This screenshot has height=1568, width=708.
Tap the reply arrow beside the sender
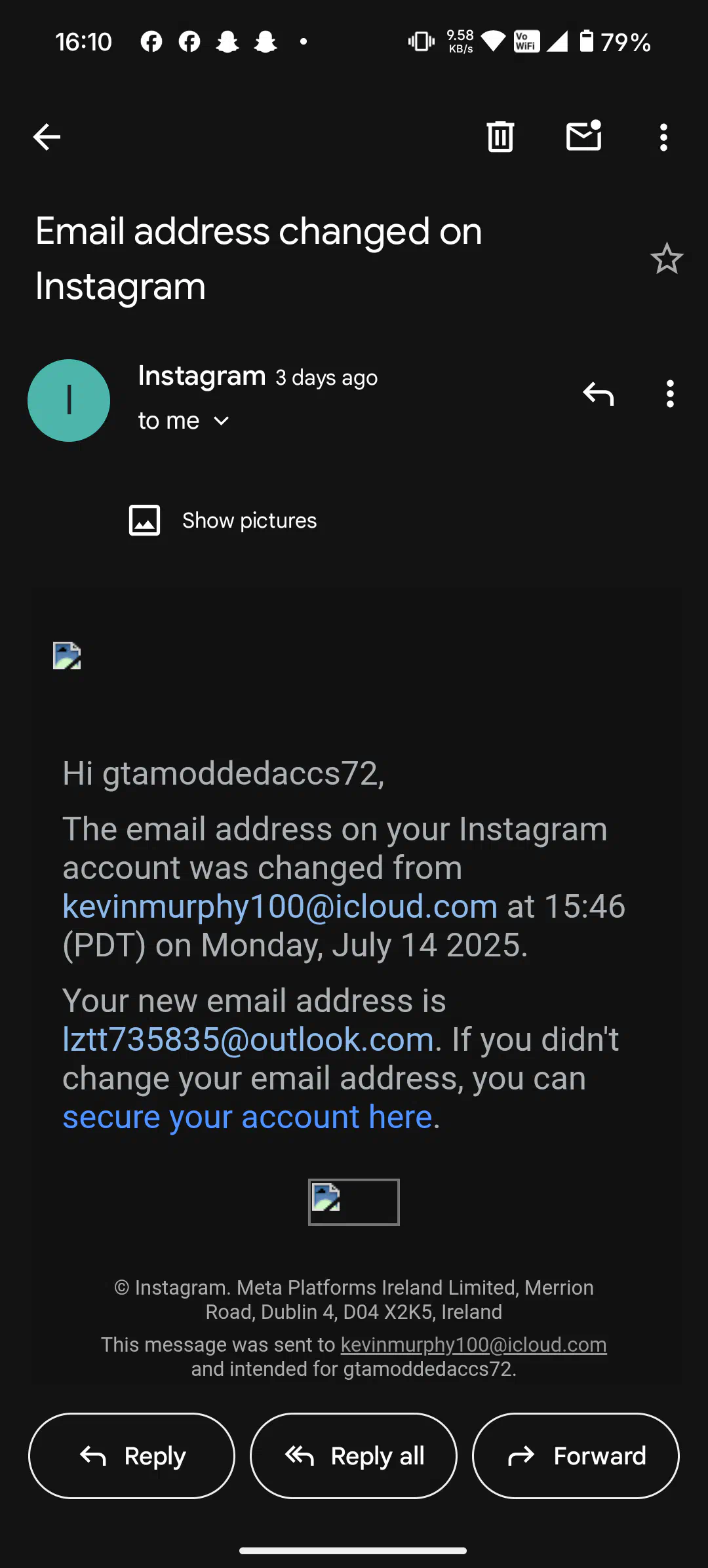(x=599, y=394)
